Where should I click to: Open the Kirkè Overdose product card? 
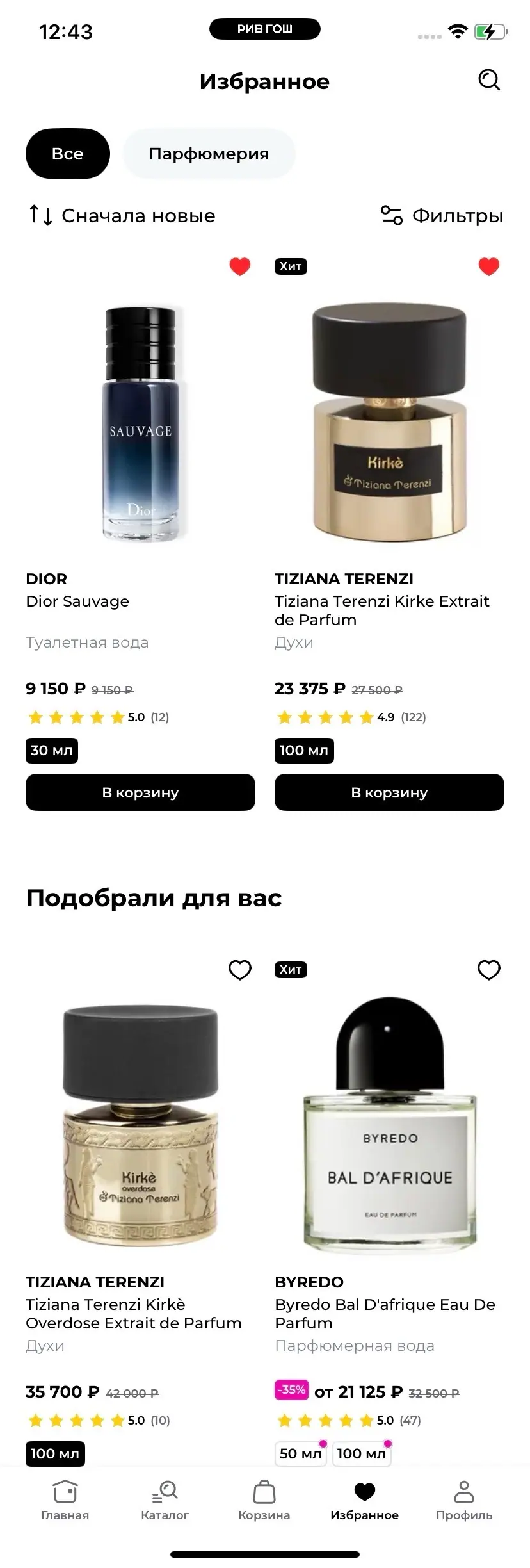(x=140, y=1127)
